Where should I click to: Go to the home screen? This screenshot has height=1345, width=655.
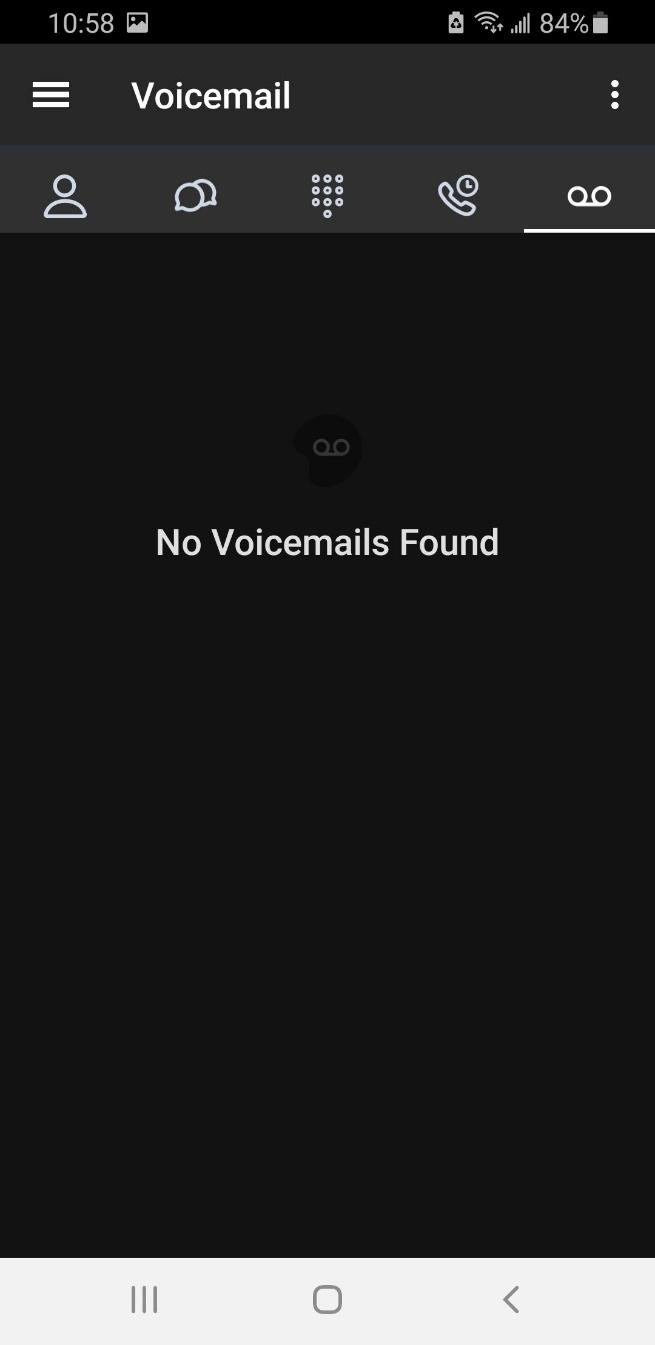click(x=327, y=1299)
